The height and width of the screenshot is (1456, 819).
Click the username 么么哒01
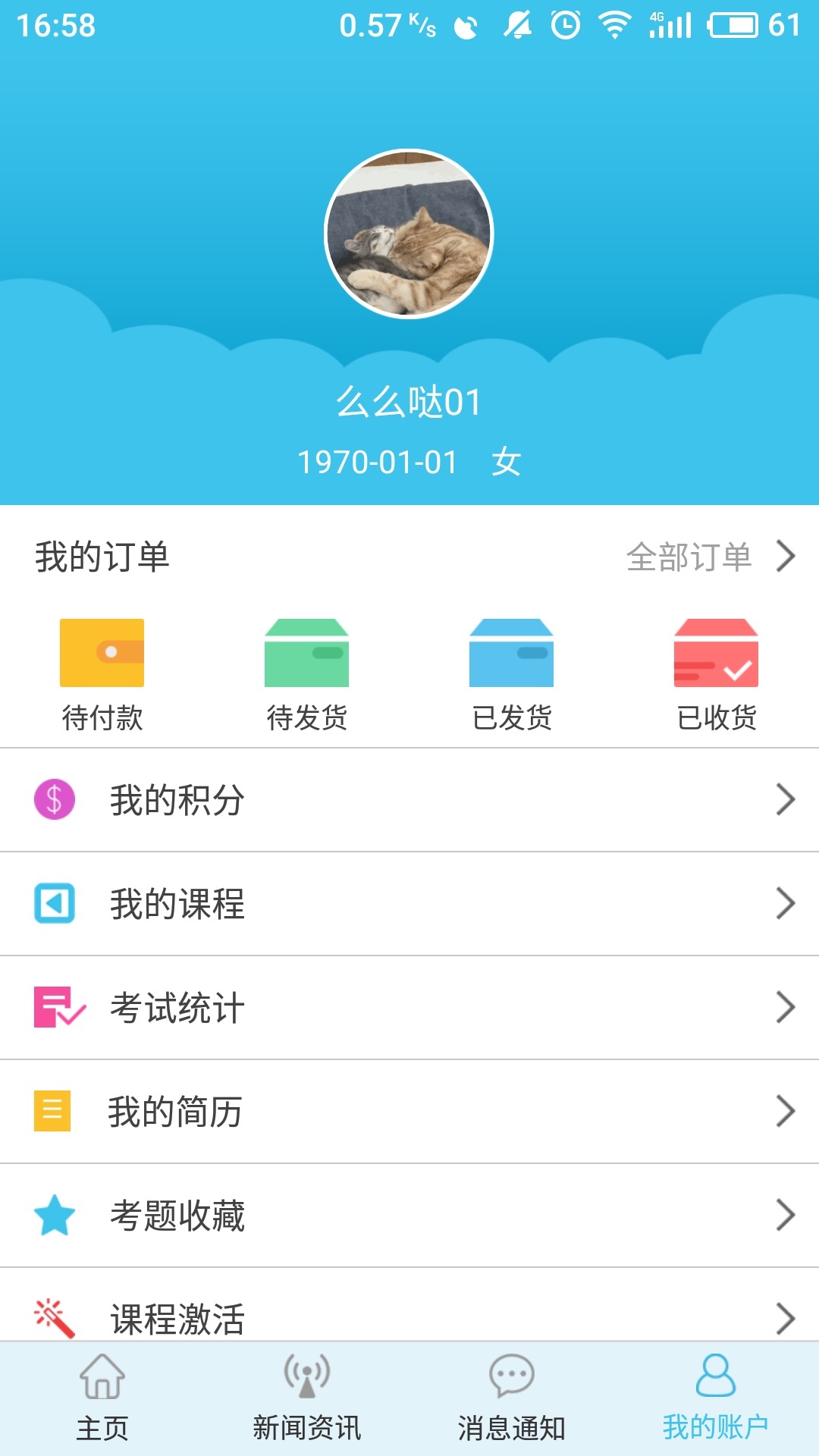pyautogui.click(x=409, y=403)
